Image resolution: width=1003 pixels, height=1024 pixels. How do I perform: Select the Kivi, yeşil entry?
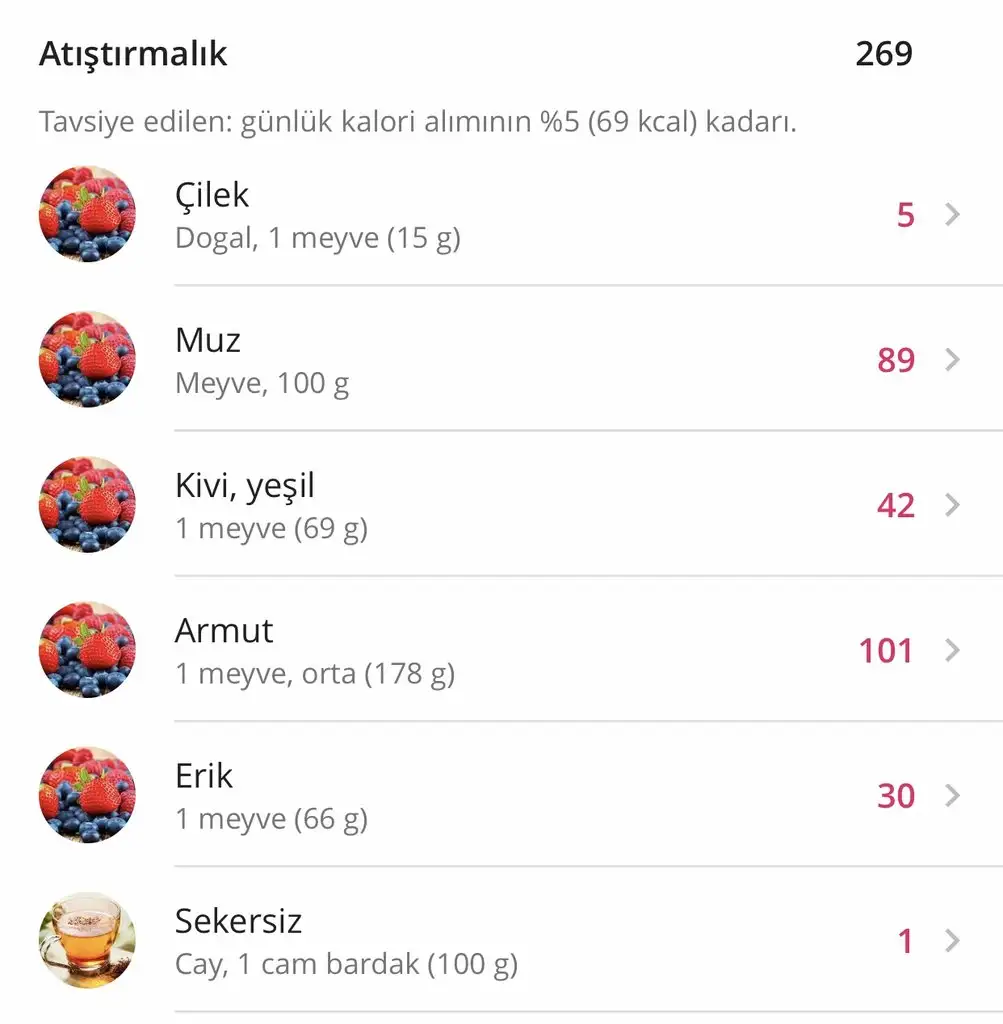500,504
